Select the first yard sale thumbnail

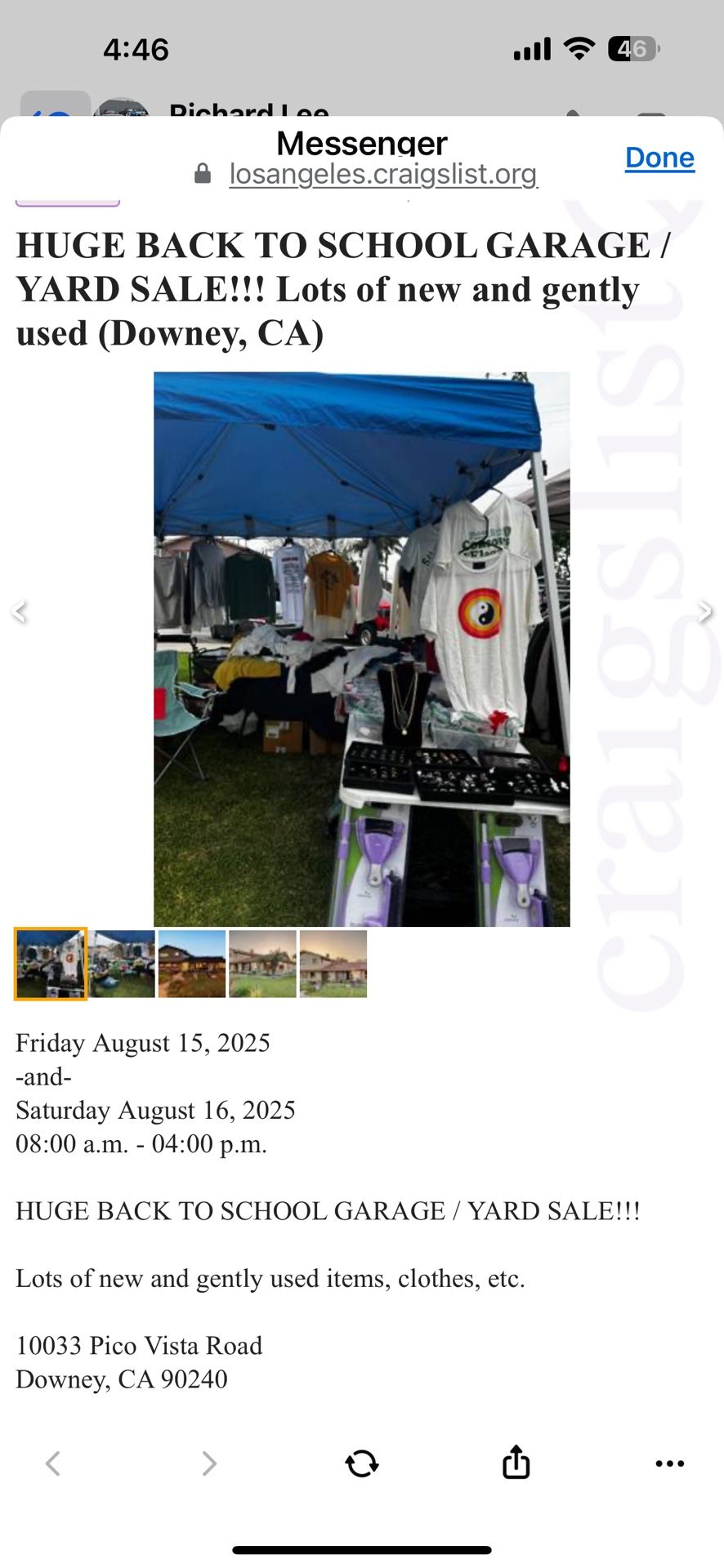tap(51, 964)
